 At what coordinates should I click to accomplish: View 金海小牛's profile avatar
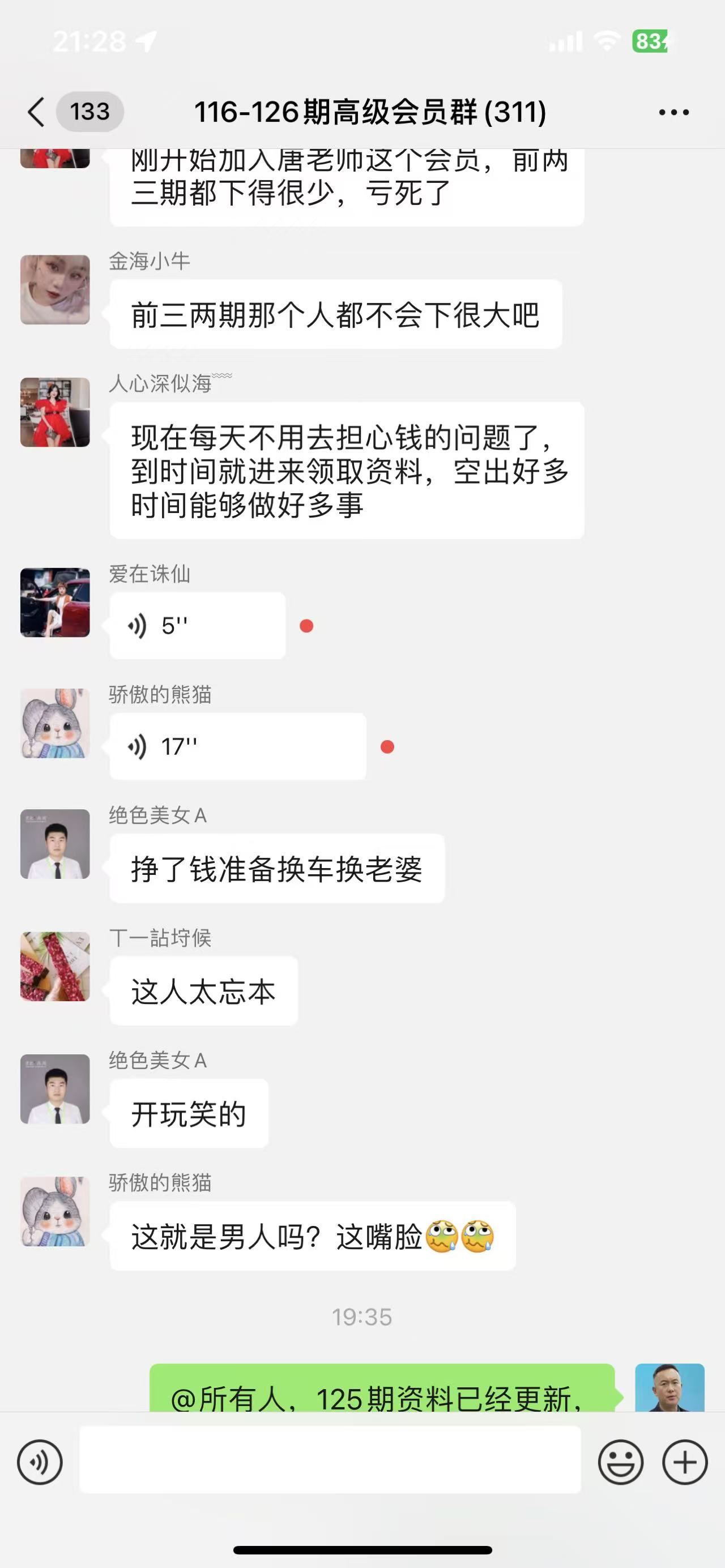[x=55, y=290]
